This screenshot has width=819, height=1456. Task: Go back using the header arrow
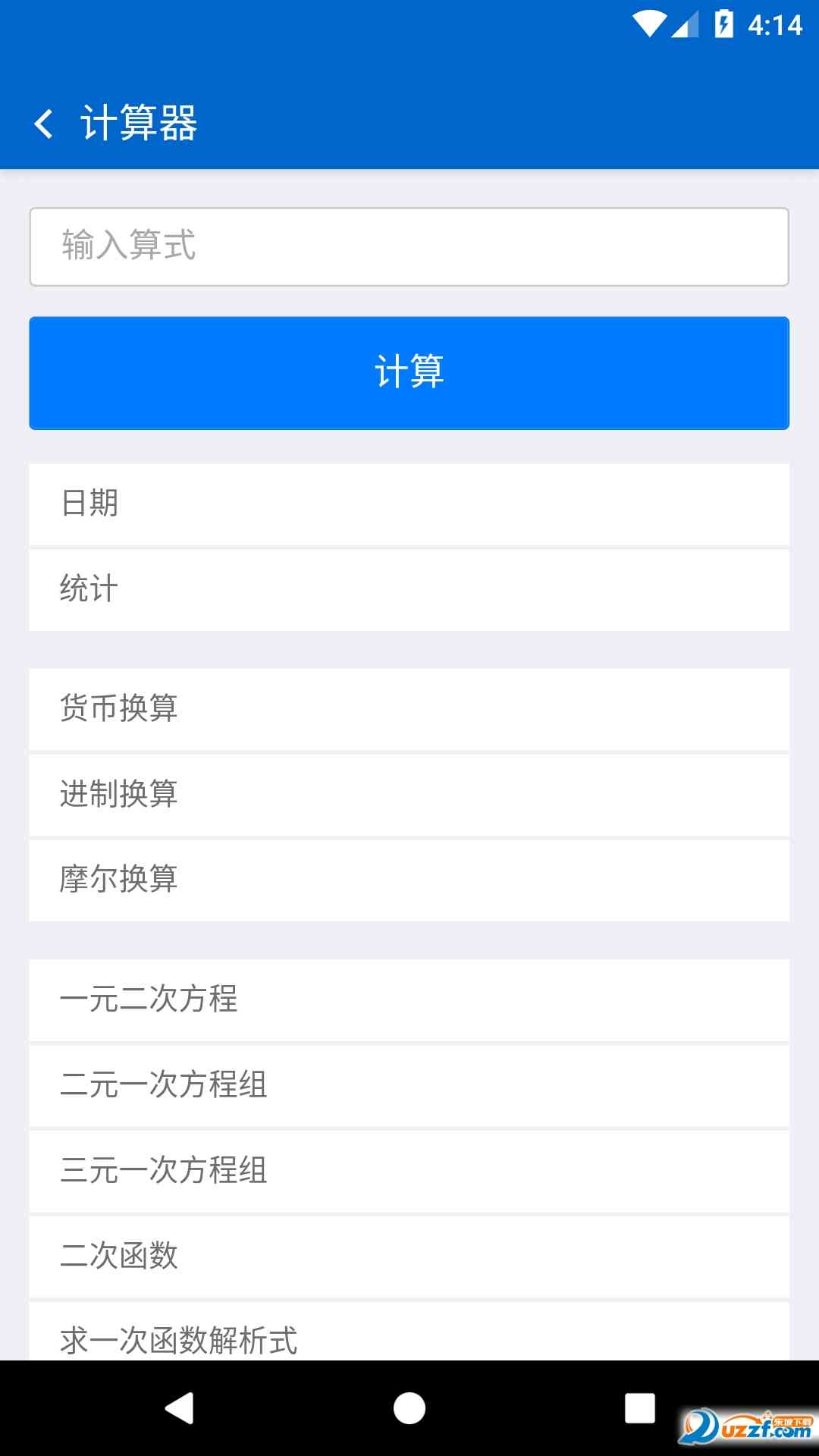[x=44, y=123]
